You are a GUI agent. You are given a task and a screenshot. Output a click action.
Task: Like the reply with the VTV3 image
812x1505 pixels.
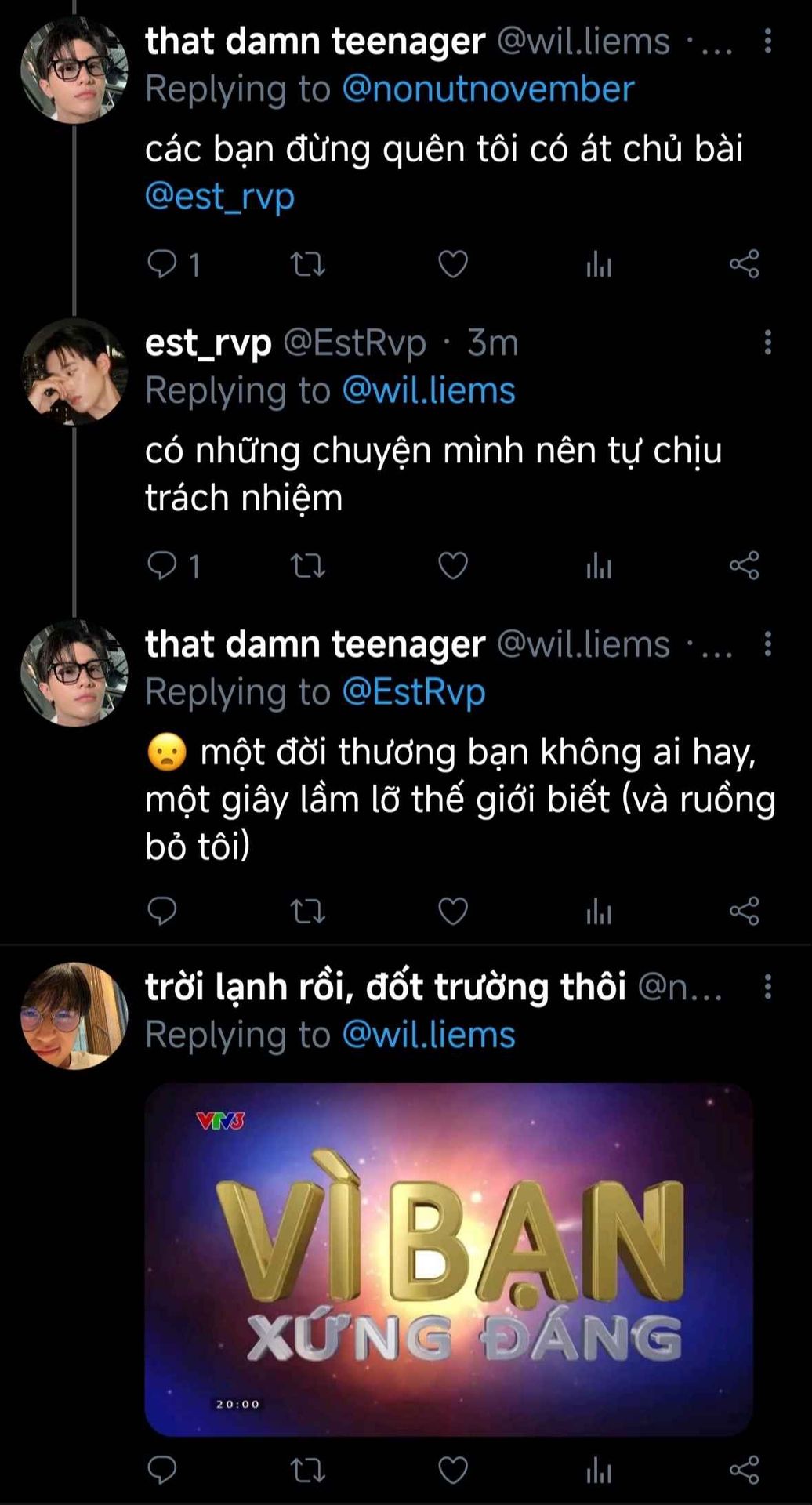452,1470
